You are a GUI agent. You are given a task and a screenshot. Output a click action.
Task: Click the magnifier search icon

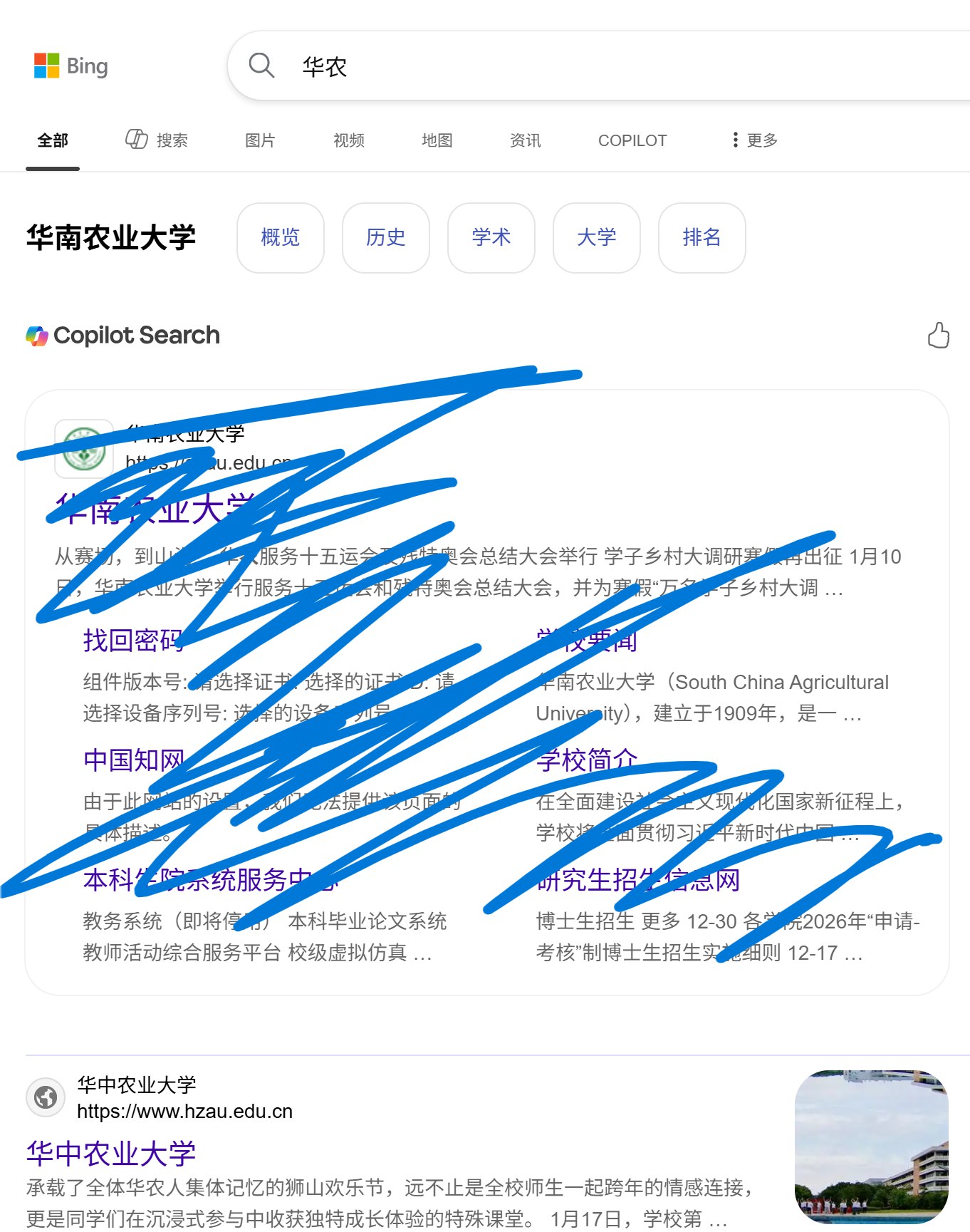point(261,65)
